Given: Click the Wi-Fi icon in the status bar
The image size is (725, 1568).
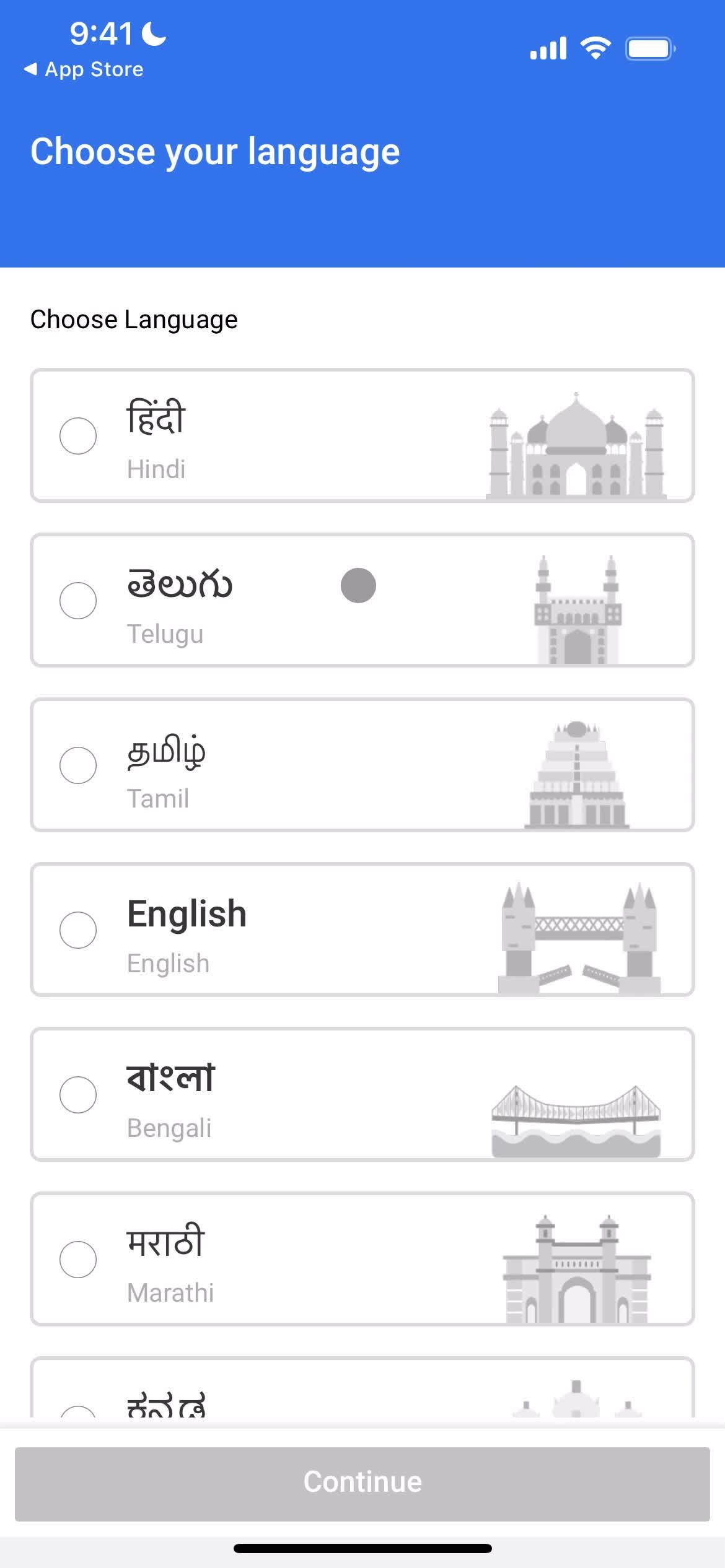Looking at the screenshot, I should (x=596, y=46).
